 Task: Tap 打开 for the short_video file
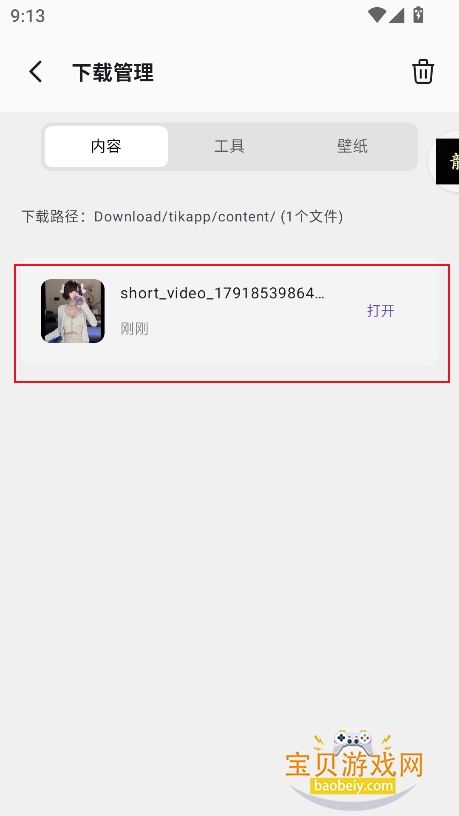coord(380,311)
